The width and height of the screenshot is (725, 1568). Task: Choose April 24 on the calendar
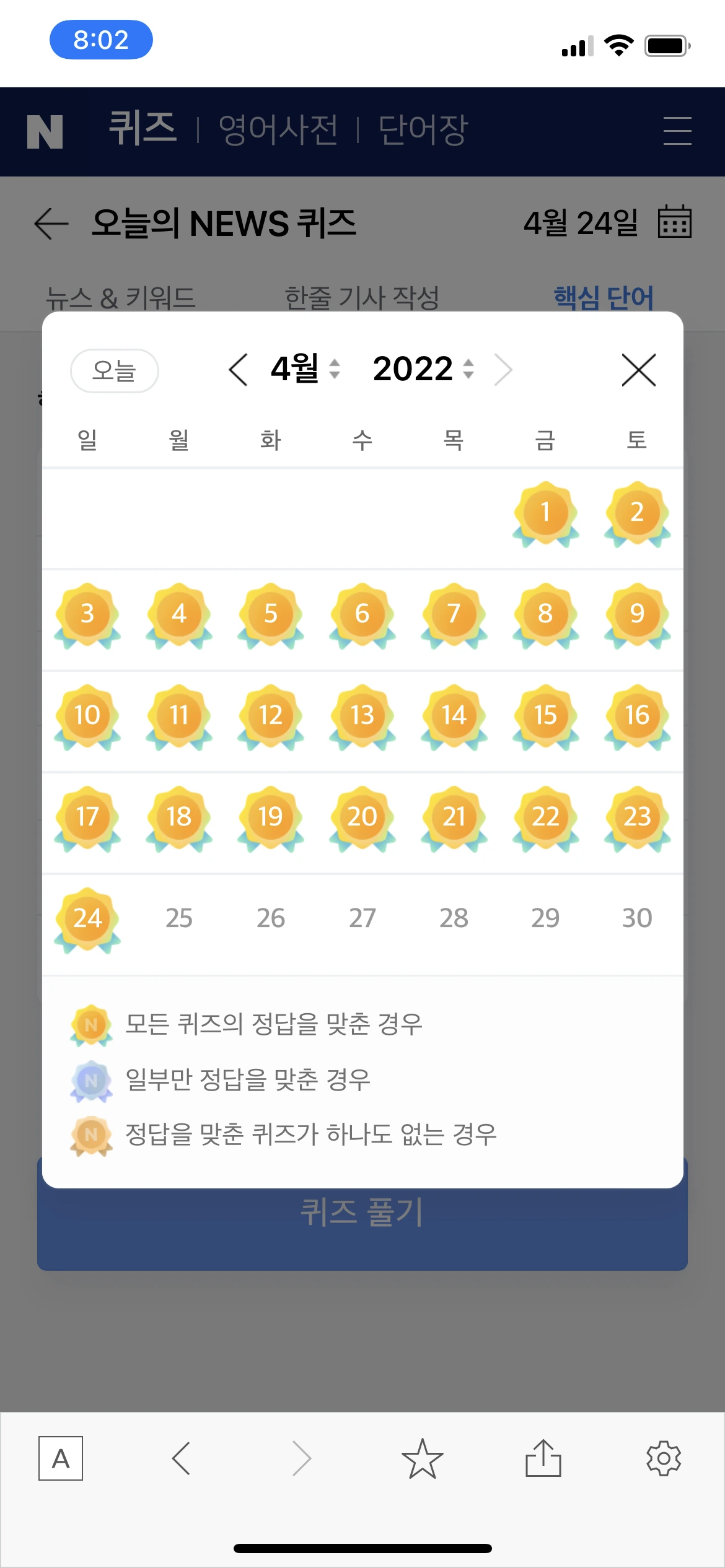point(87,920)
